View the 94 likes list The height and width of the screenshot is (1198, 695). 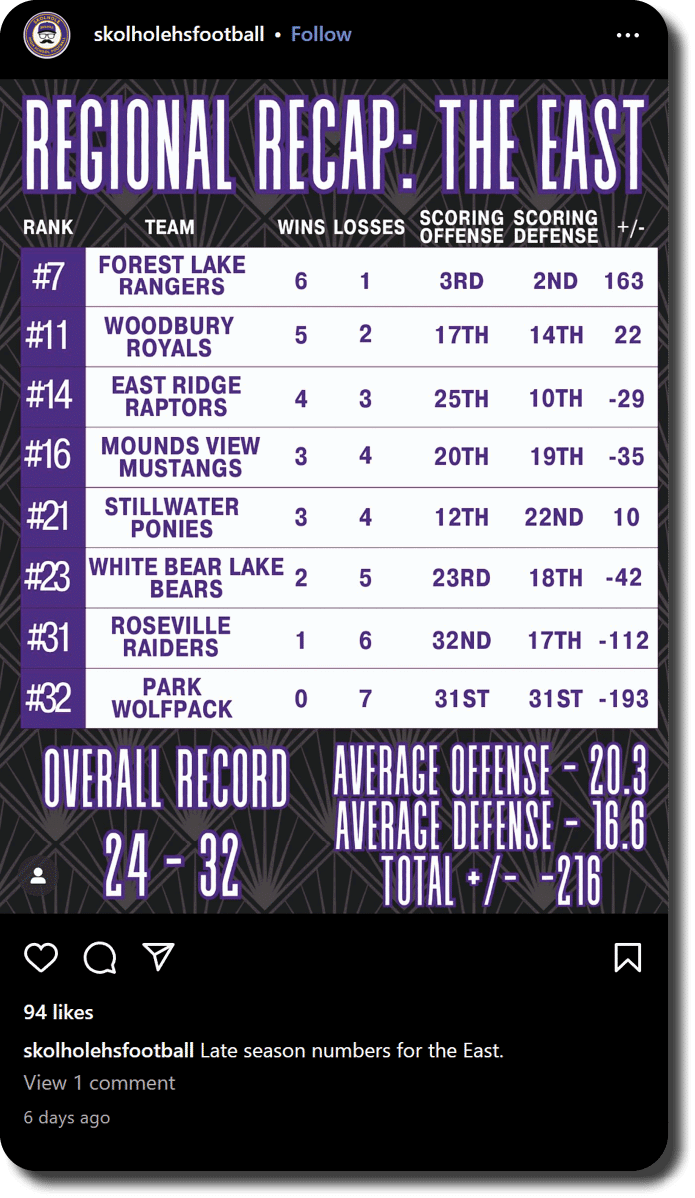tap(58, 1012)
